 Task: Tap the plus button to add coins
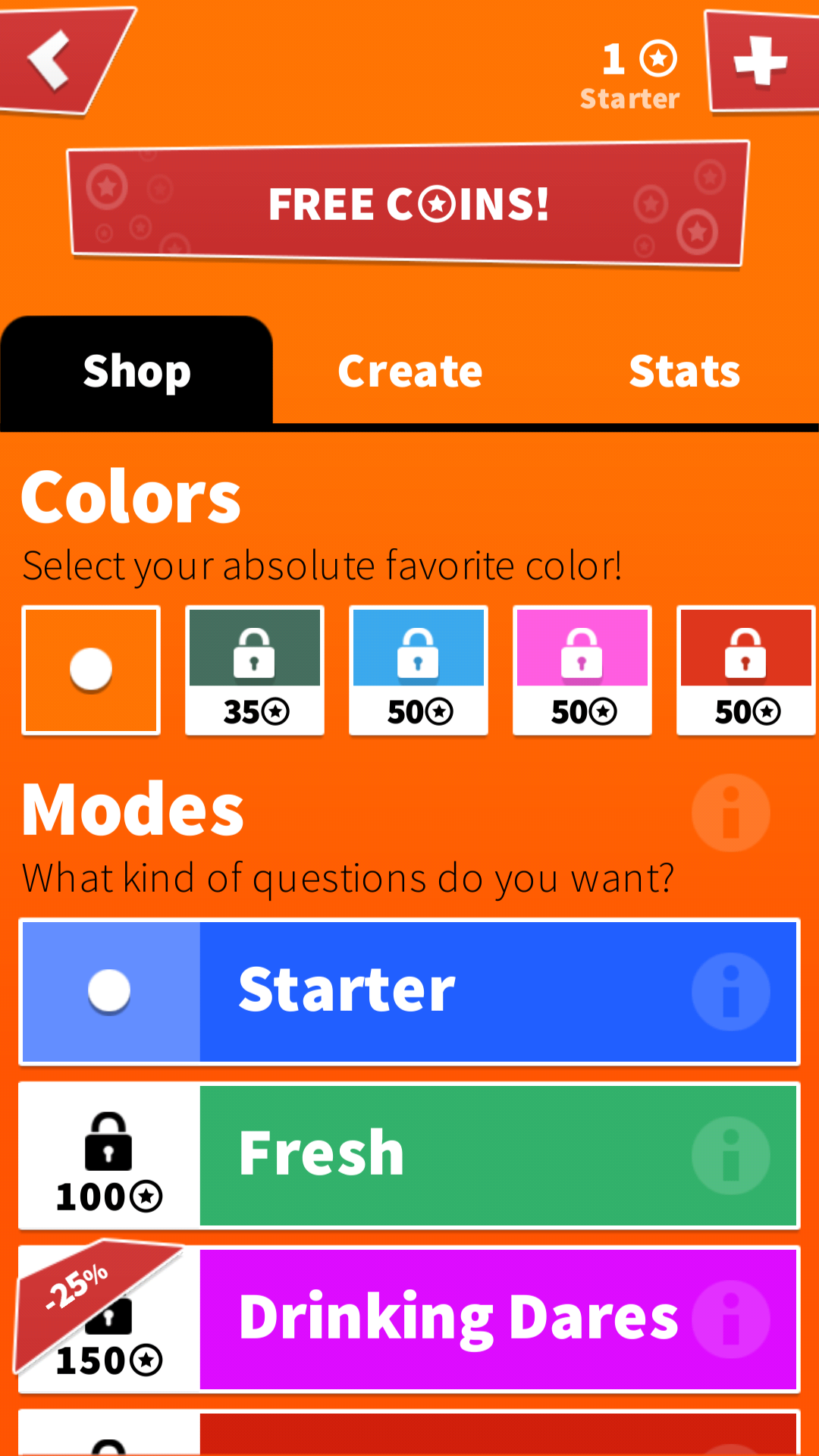pyautogui.click(x=761, y=61)
